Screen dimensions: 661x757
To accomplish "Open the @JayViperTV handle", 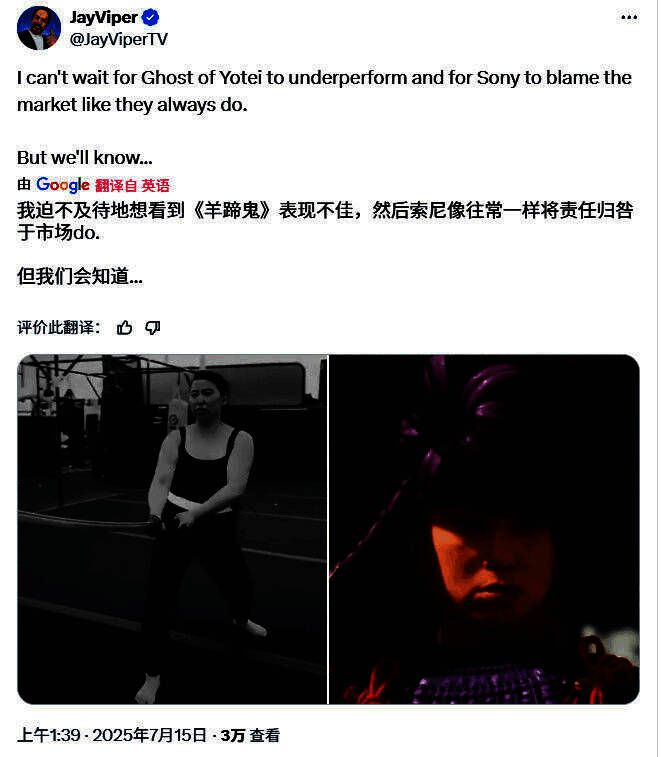I will coord(118,39).
